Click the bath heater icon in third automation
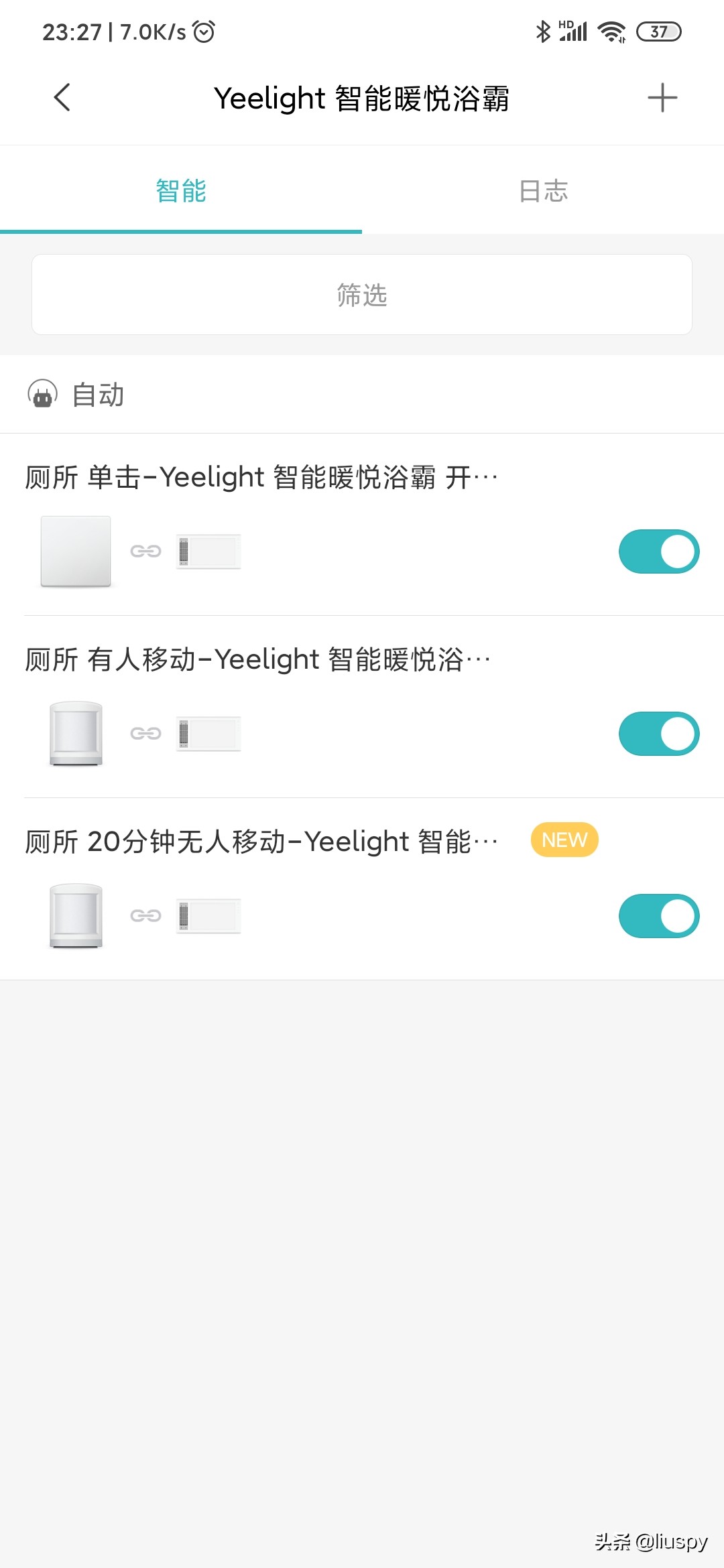 tap(208, 916)
